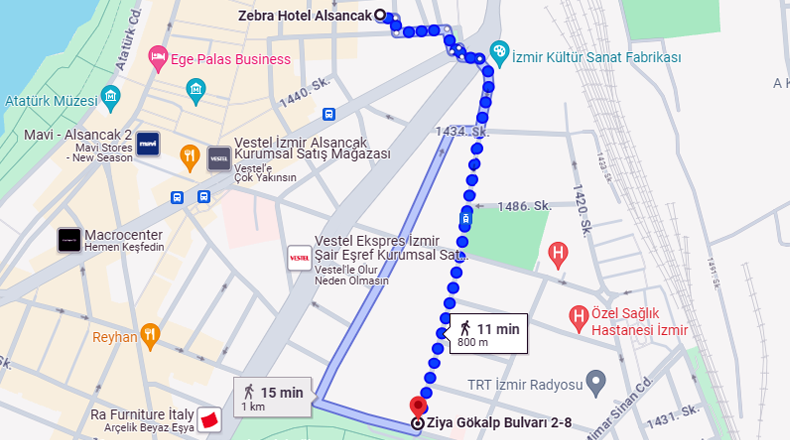Image resolution: width=790 pixels, height=440 pixels.
Task: Open the Reyhan restaurant marker
Action: (x=149, y=335)
